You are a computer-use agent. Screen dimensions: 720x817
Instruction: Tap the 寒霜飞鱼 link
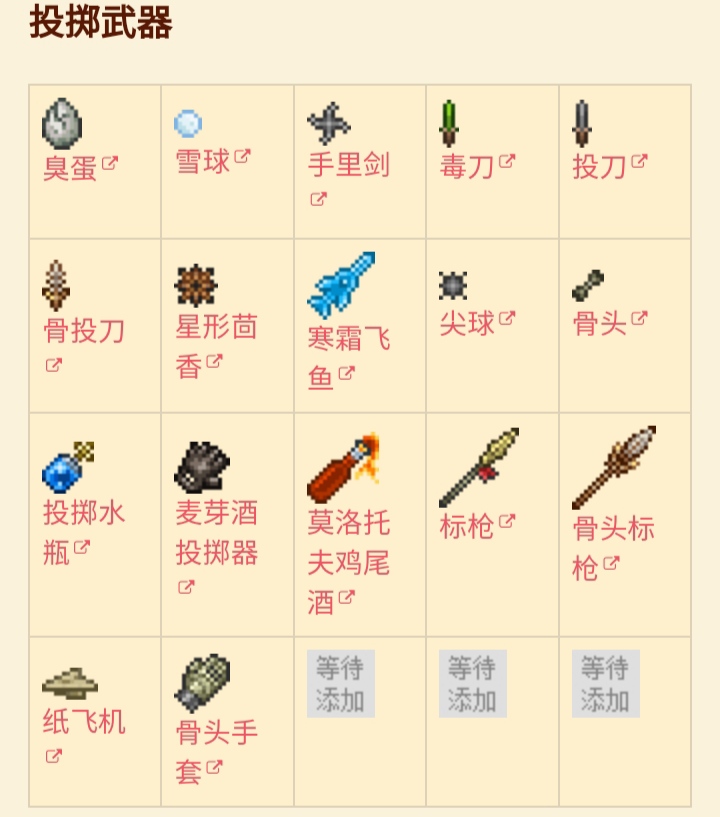[x=348, y=339]
